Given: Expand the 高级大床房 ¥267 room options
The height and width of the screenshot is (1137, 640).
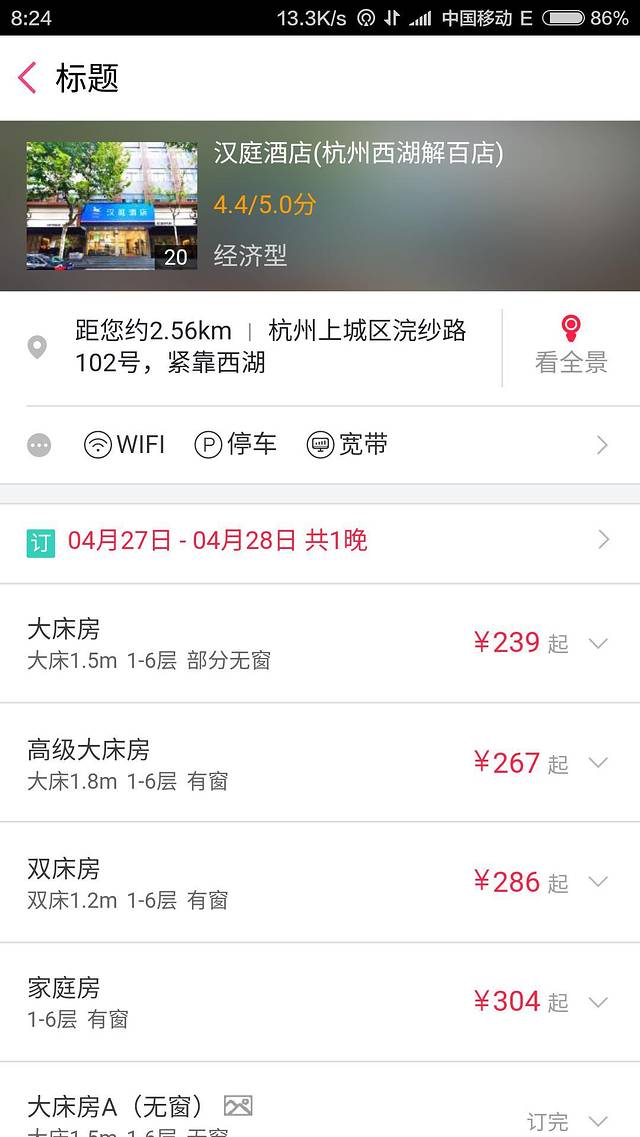Looking at the screenshot, I should 598,763.
